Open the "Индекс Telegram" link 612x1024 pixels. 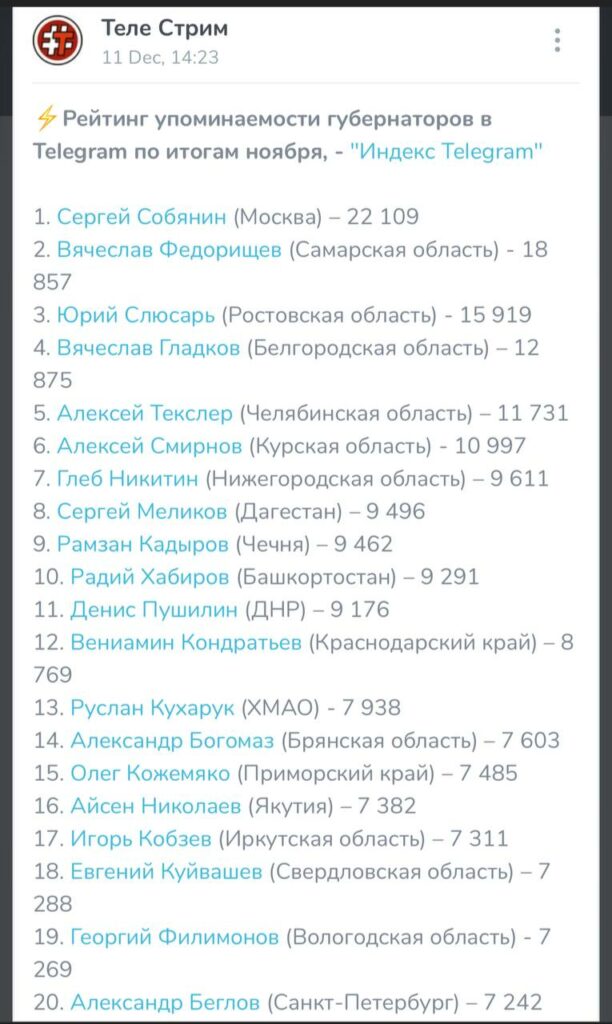click(446, 151)
